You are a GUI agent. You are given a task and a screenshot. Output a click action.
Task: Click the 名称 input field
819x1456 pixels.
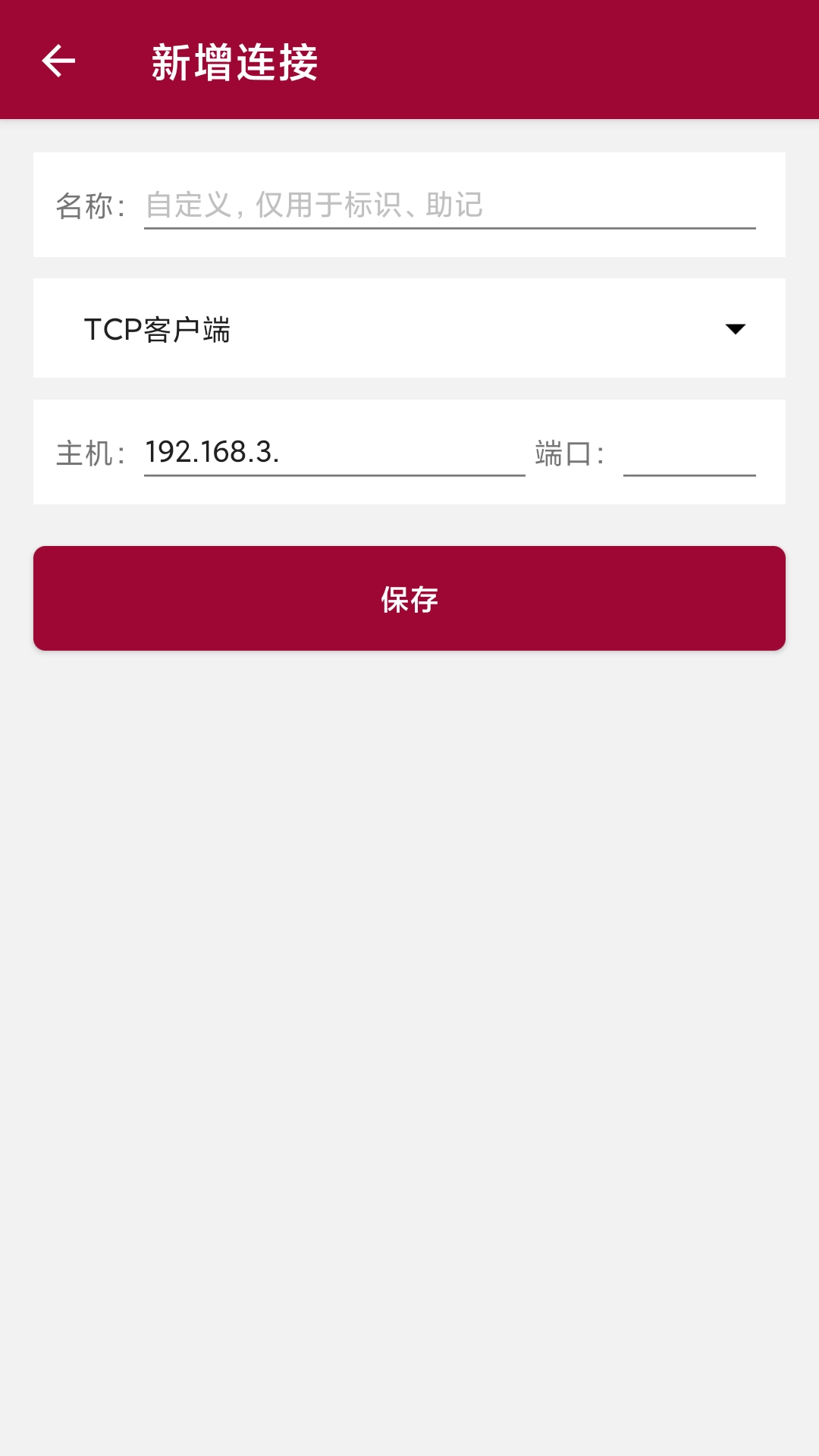[447, 205]
